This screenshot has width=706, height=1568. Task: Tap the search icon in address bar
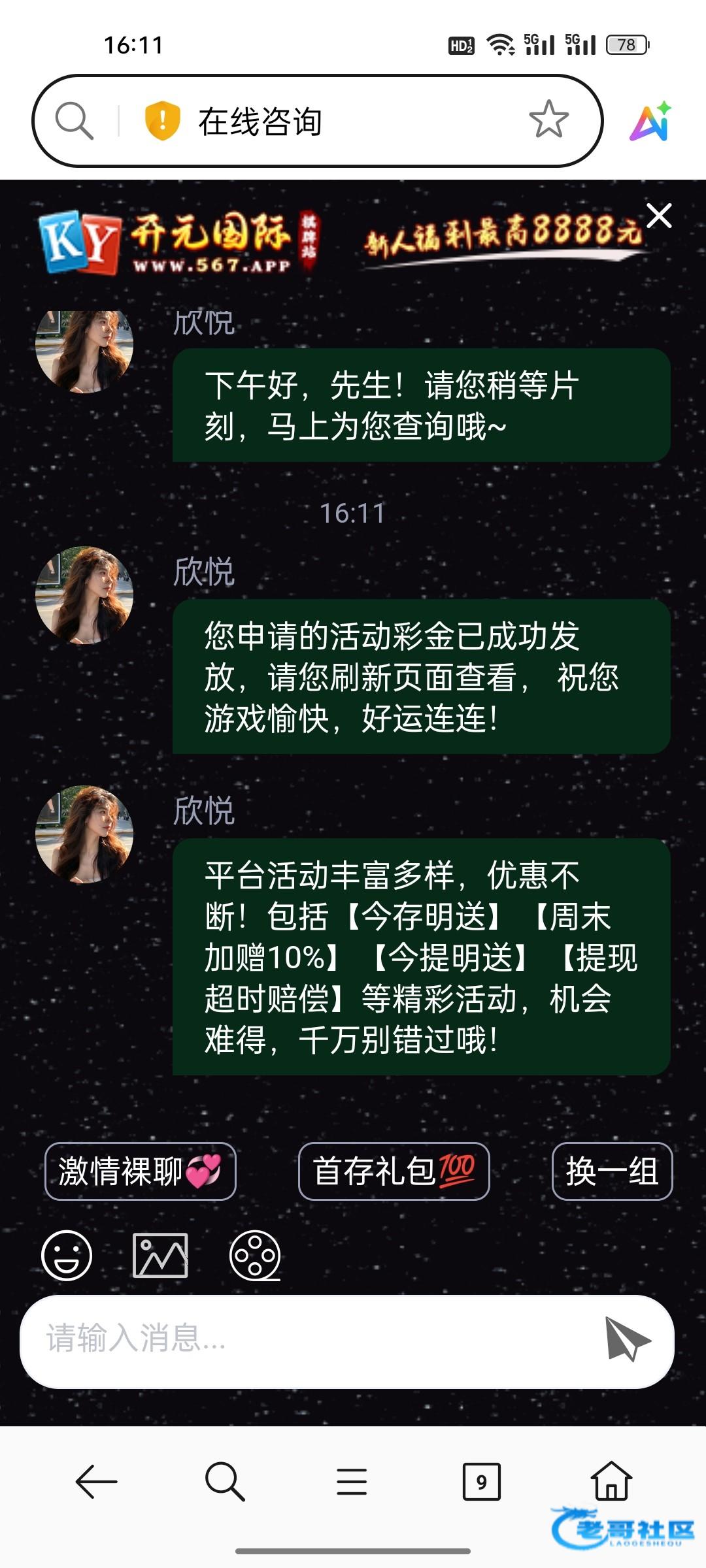click(74, 121)
